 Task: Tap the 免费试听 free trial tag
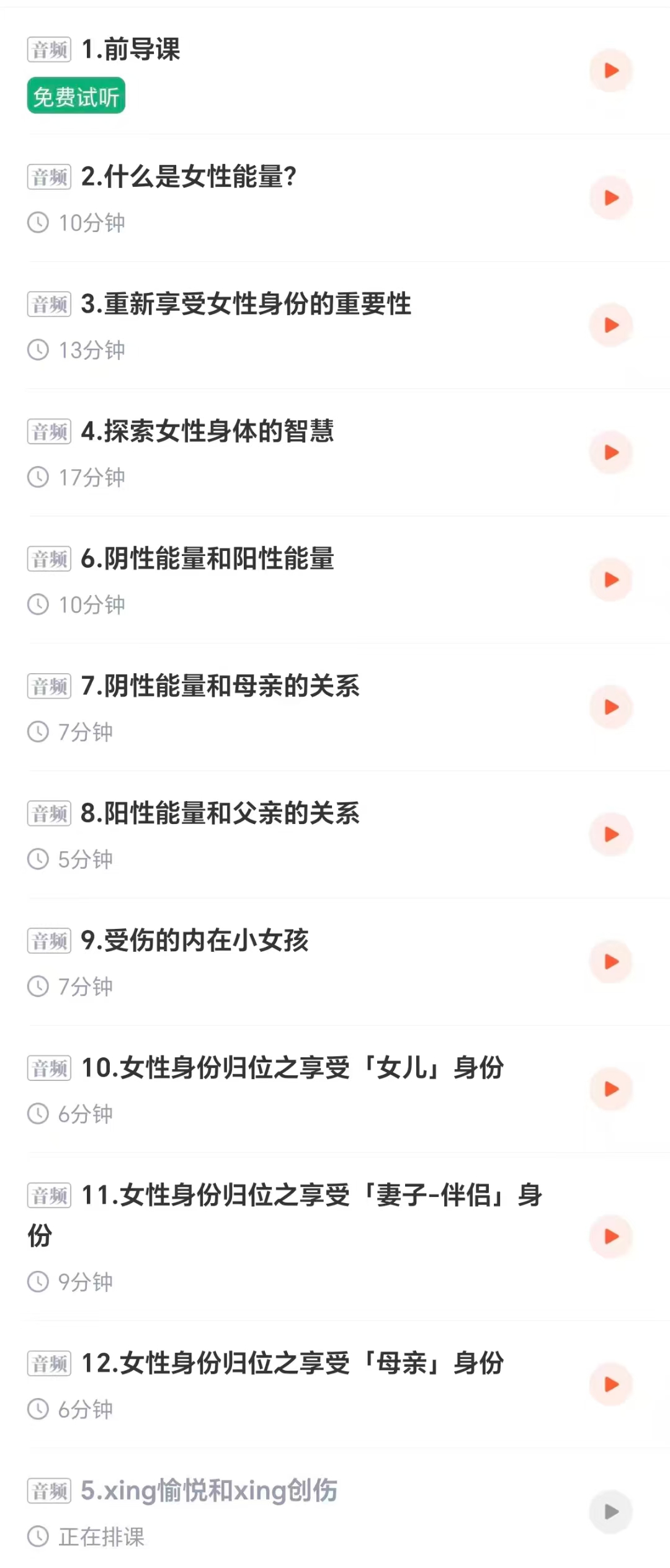tap(76, 96)
